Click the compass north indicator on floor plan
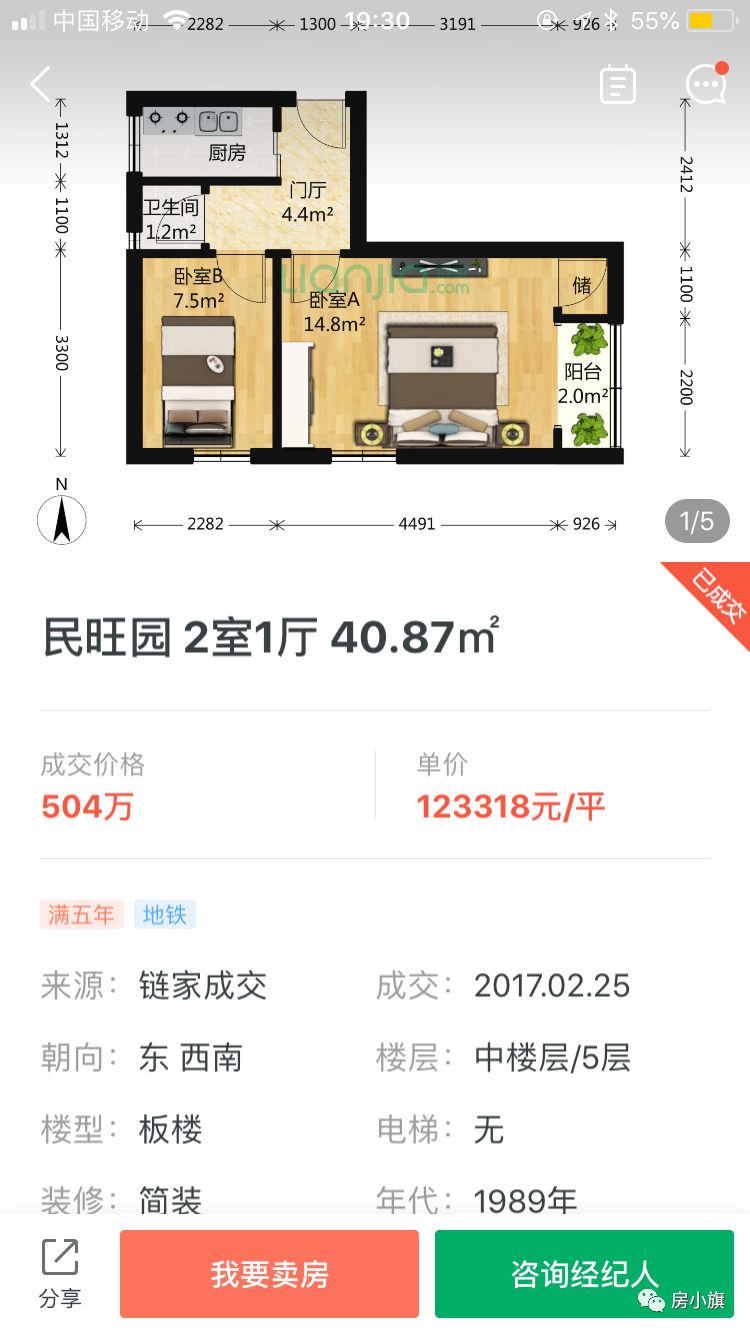This screenshot has width=750, height=1334. pos(62,519)
